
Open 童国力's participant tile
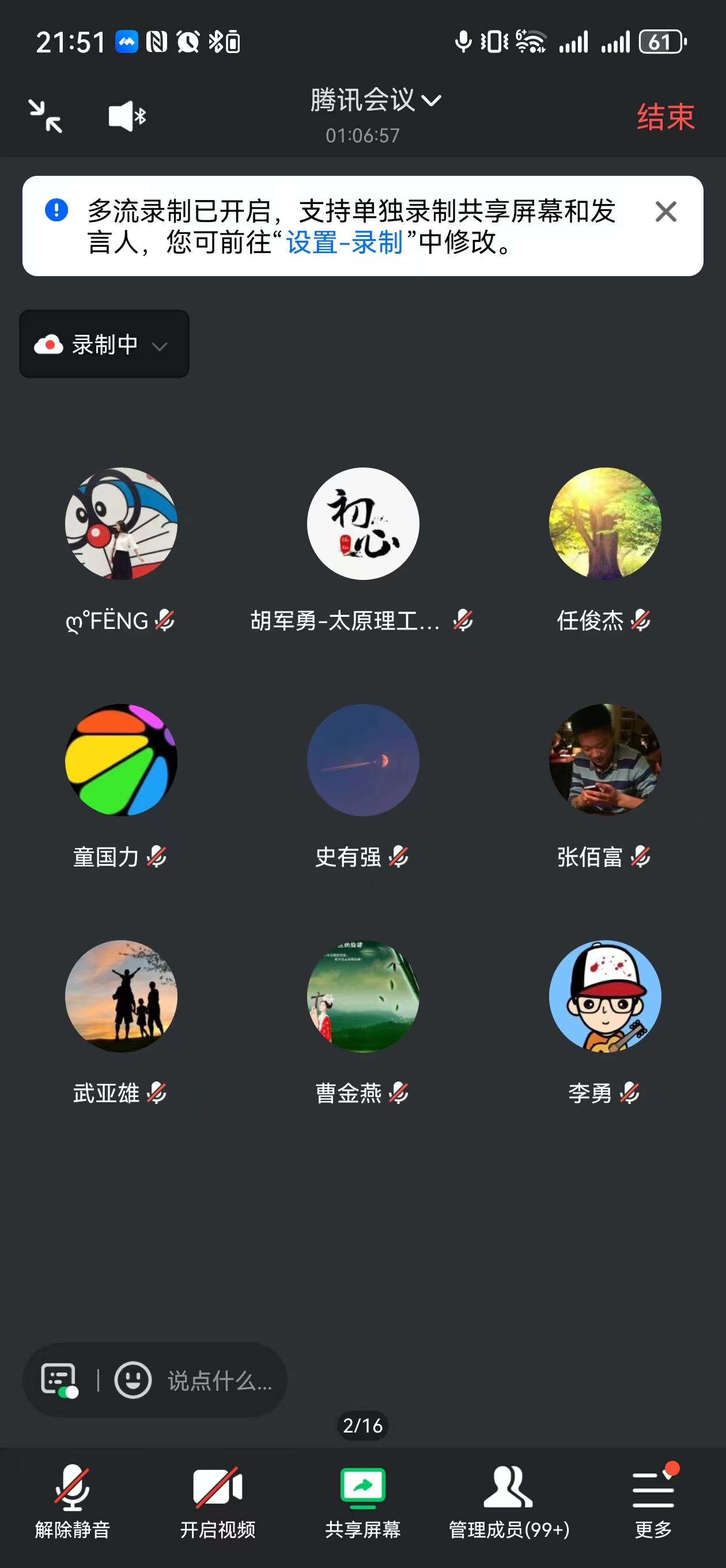[x=121, y=760]
